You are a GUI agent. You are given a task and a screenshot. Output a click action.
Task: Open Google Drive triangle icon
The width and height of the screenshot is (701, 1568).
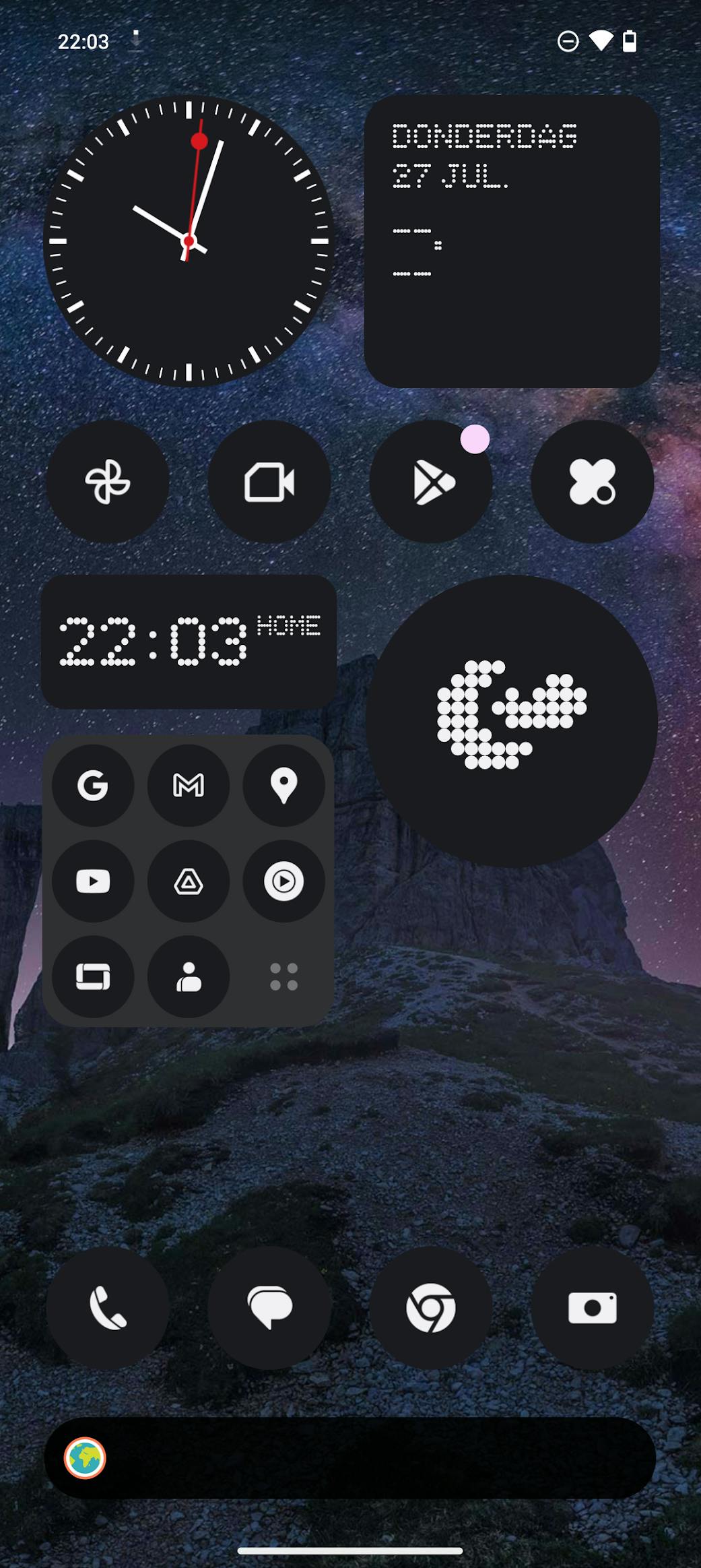[x=189, y=881]
